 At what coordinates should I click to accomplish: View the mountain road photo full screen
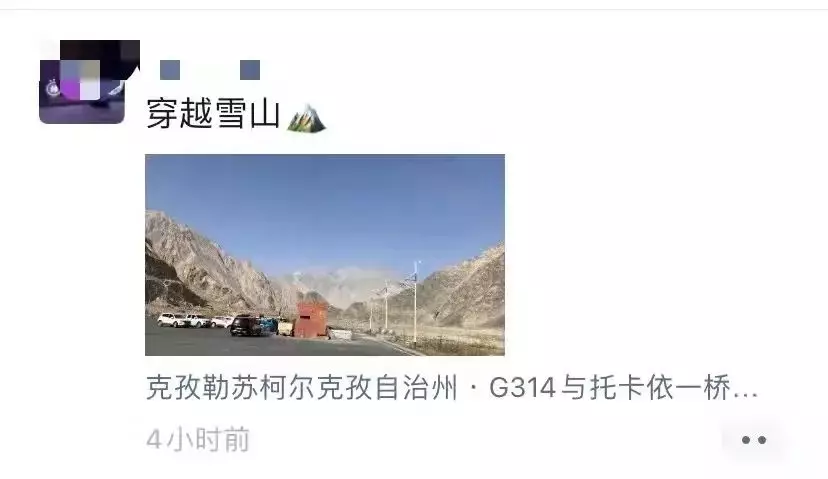[324, 255]
